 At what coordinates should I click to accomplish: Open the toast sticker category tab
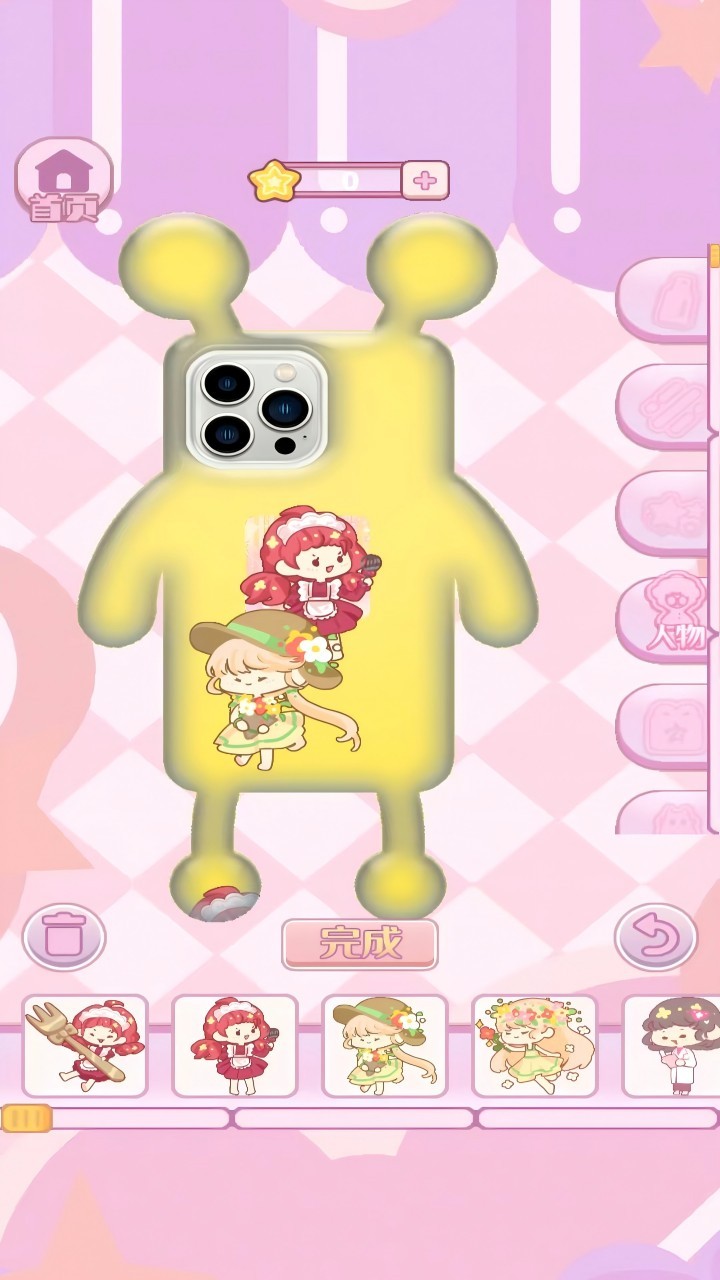tap(666, 725)
